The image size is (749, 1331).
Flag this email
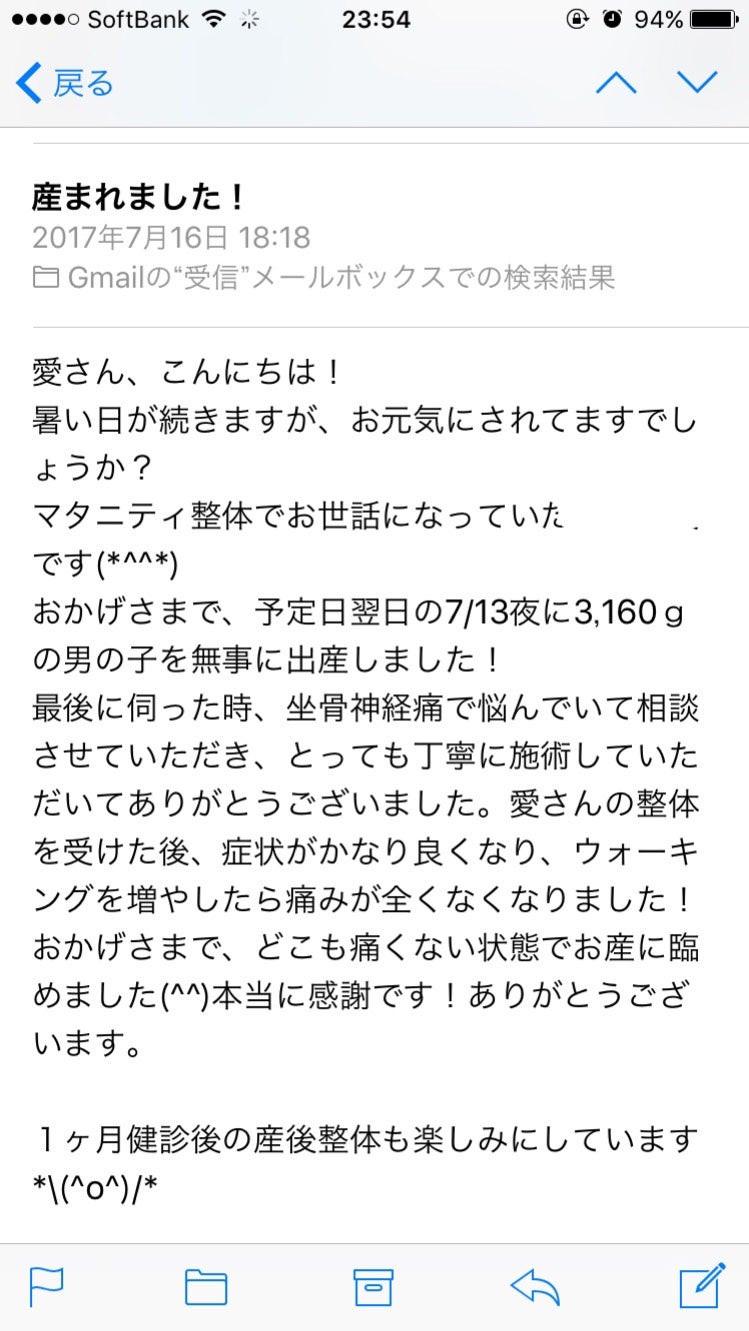[46, 1287]
